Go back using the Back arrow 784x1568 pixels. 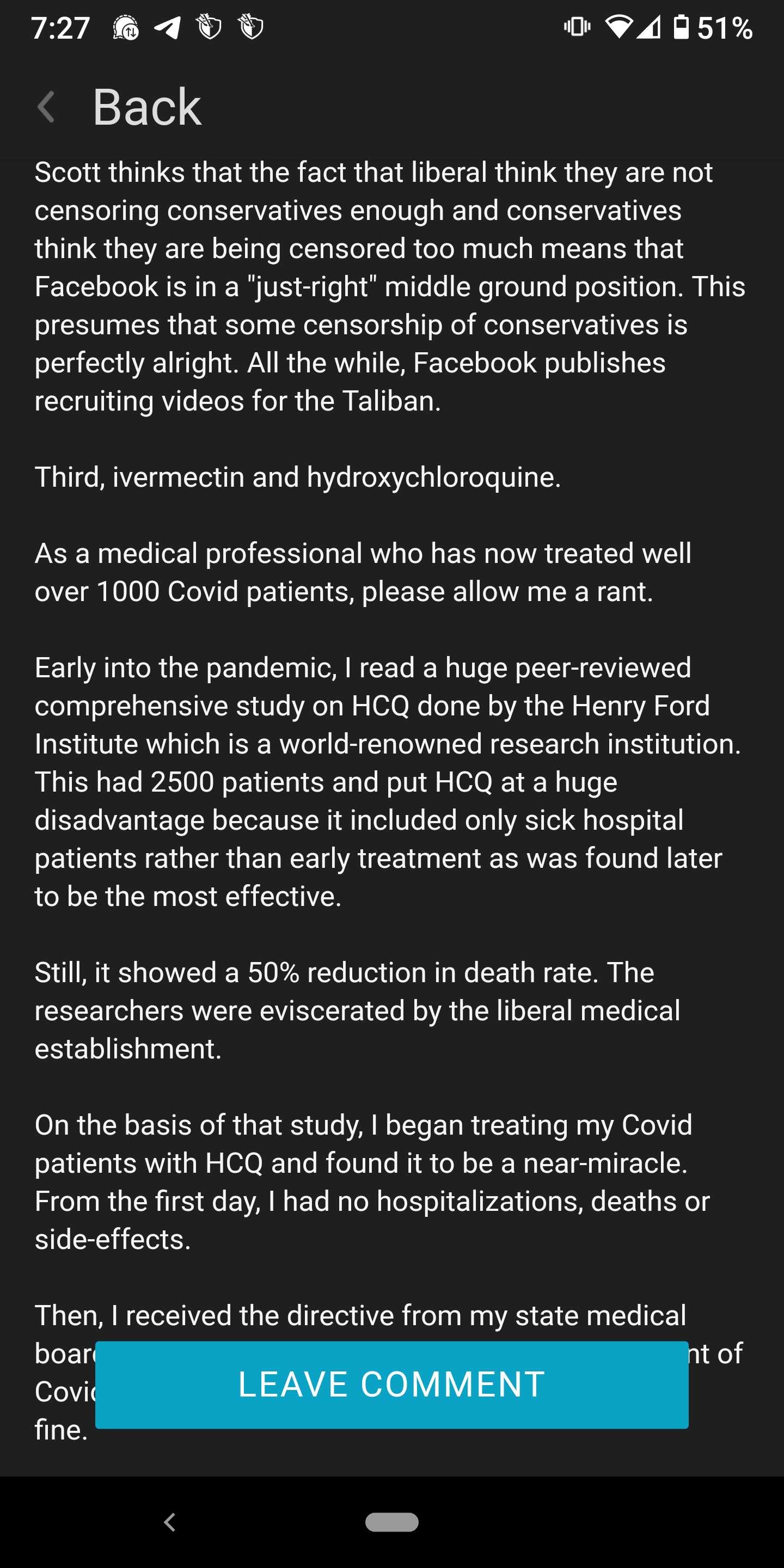(46, 107)
